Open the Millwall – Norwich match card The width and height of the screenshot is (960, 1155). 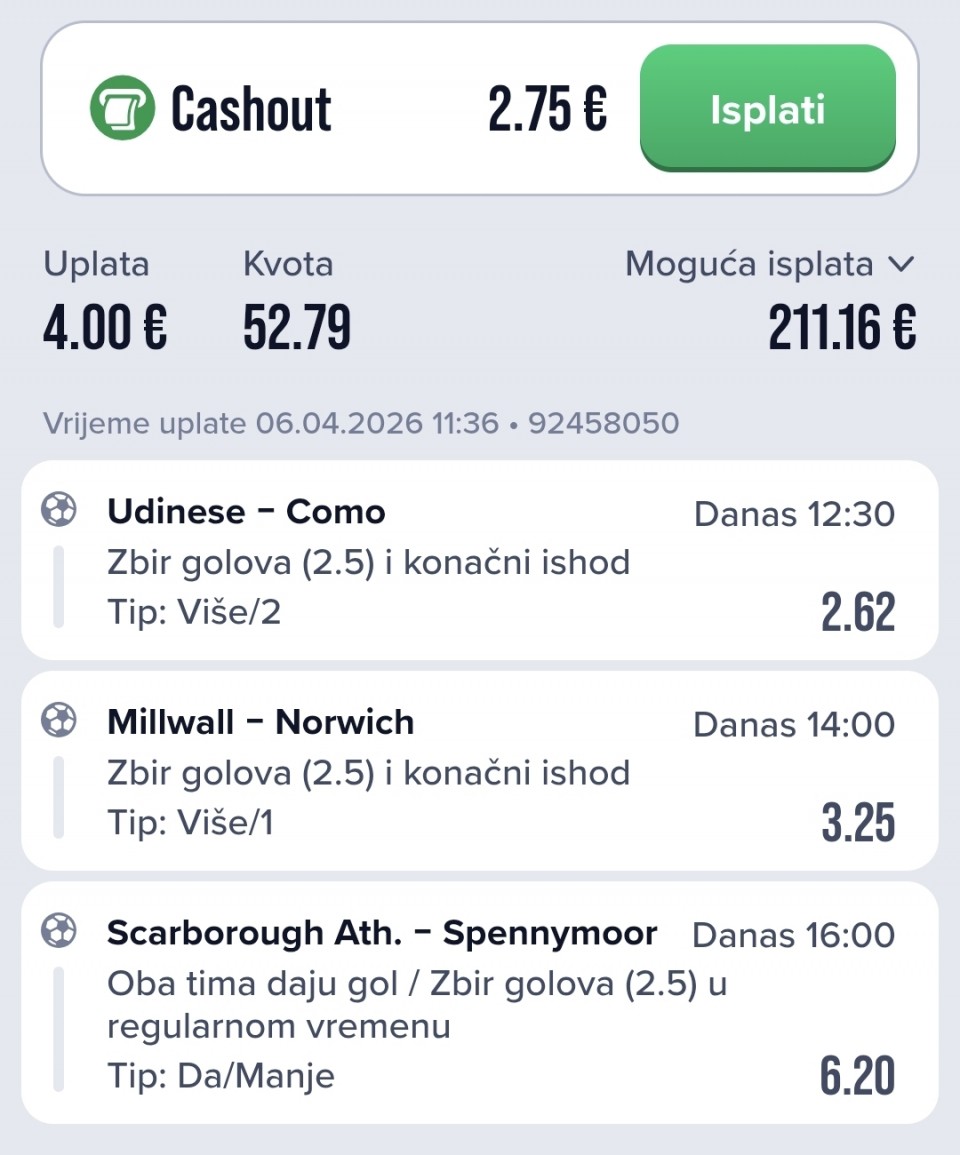tap(479, 770)
